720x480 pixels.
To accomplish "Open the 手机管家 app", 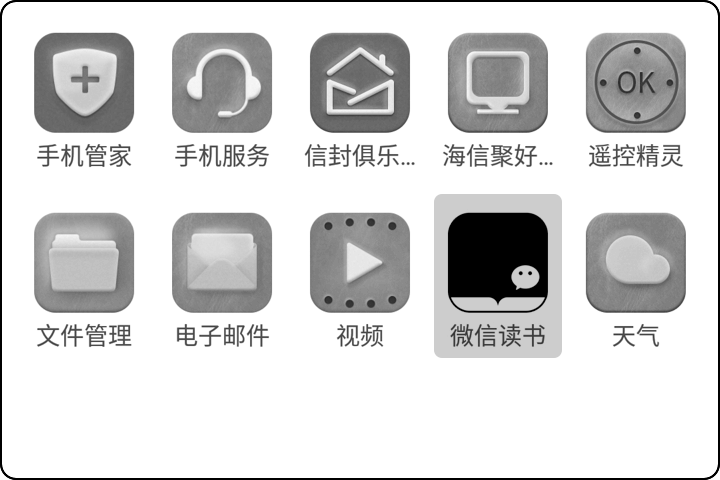I will pos(84,83).
